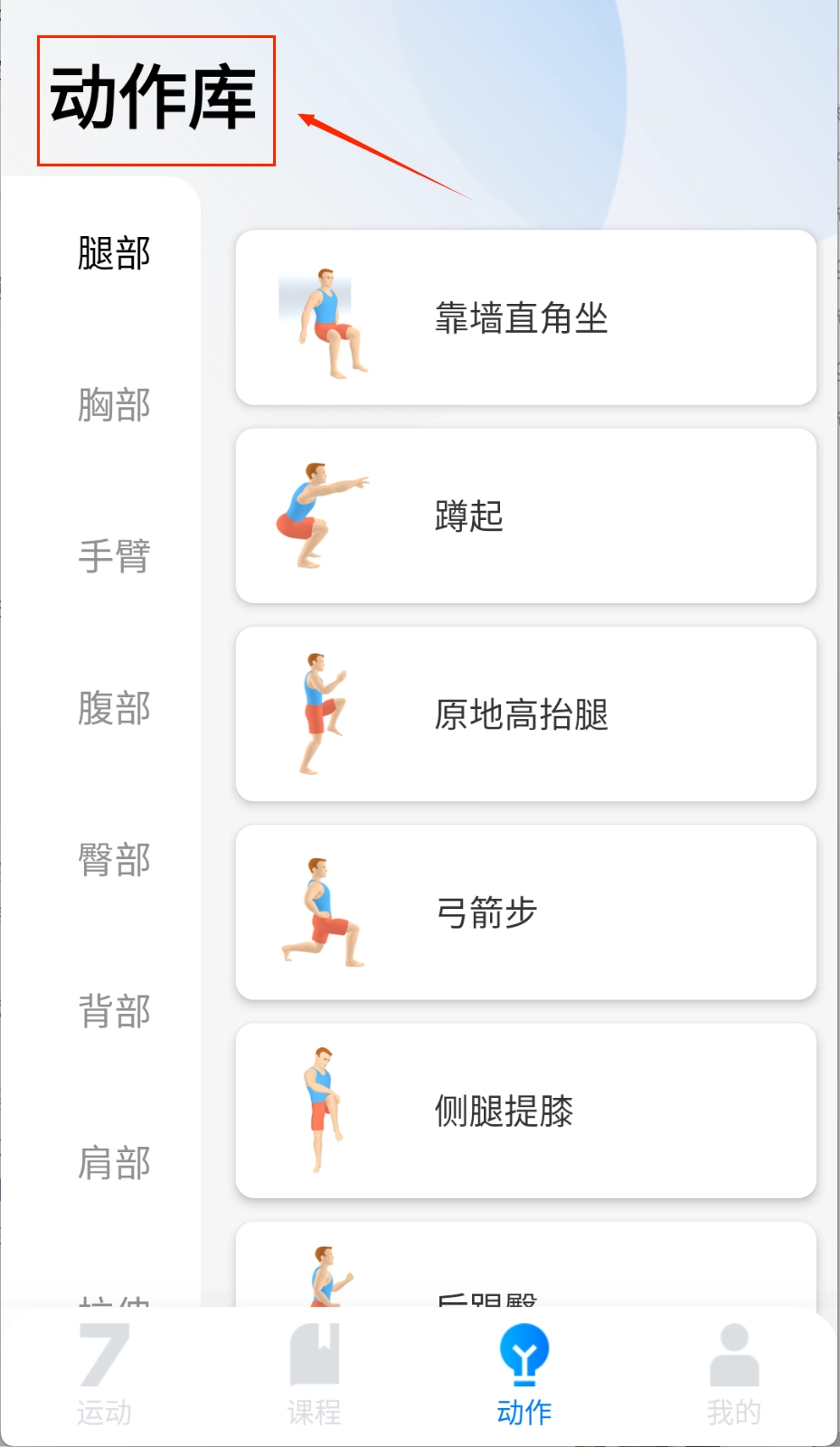Tap the 侧腿提膝 exercise card
Screen dimensions: 840x1447
pyautogui.click(x=525, y=1111)
